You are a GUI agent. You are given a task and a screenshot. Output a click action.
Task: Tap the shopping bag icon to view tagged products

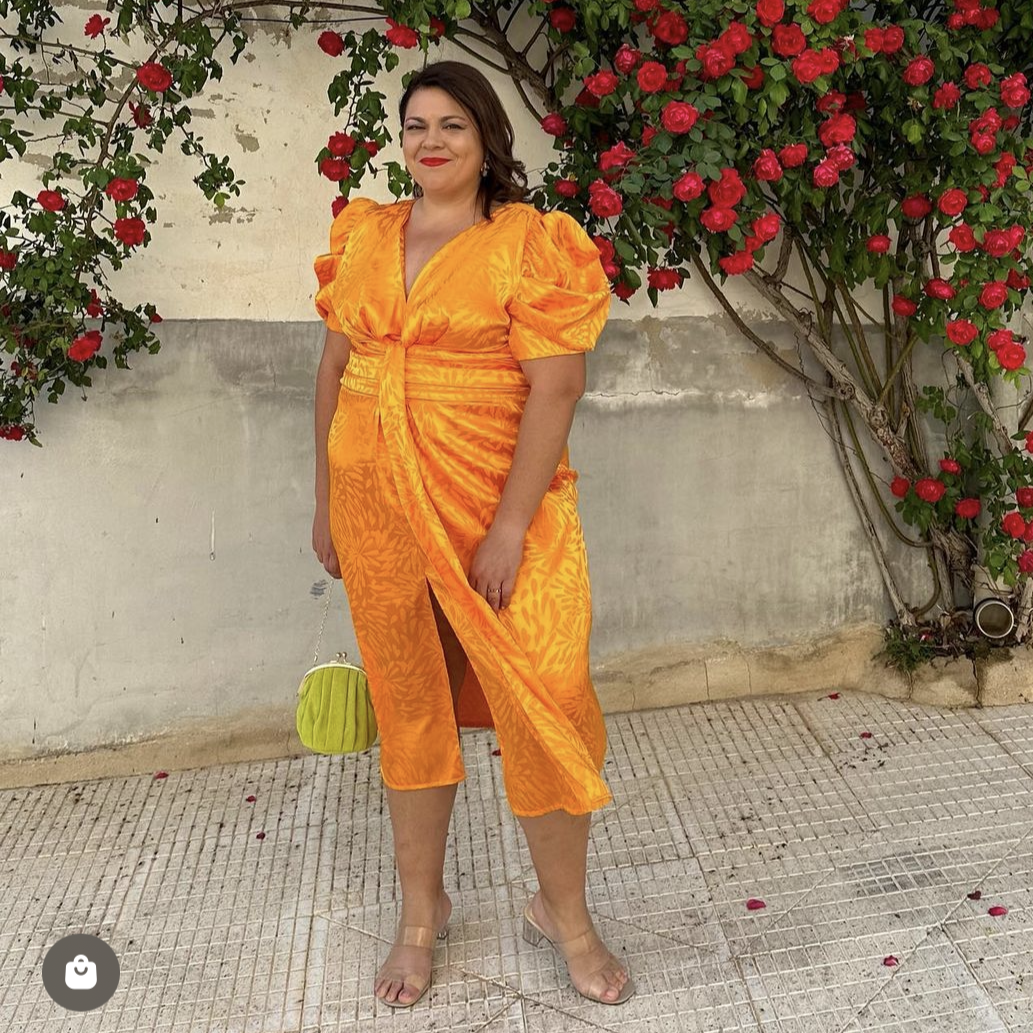(80, 972)
